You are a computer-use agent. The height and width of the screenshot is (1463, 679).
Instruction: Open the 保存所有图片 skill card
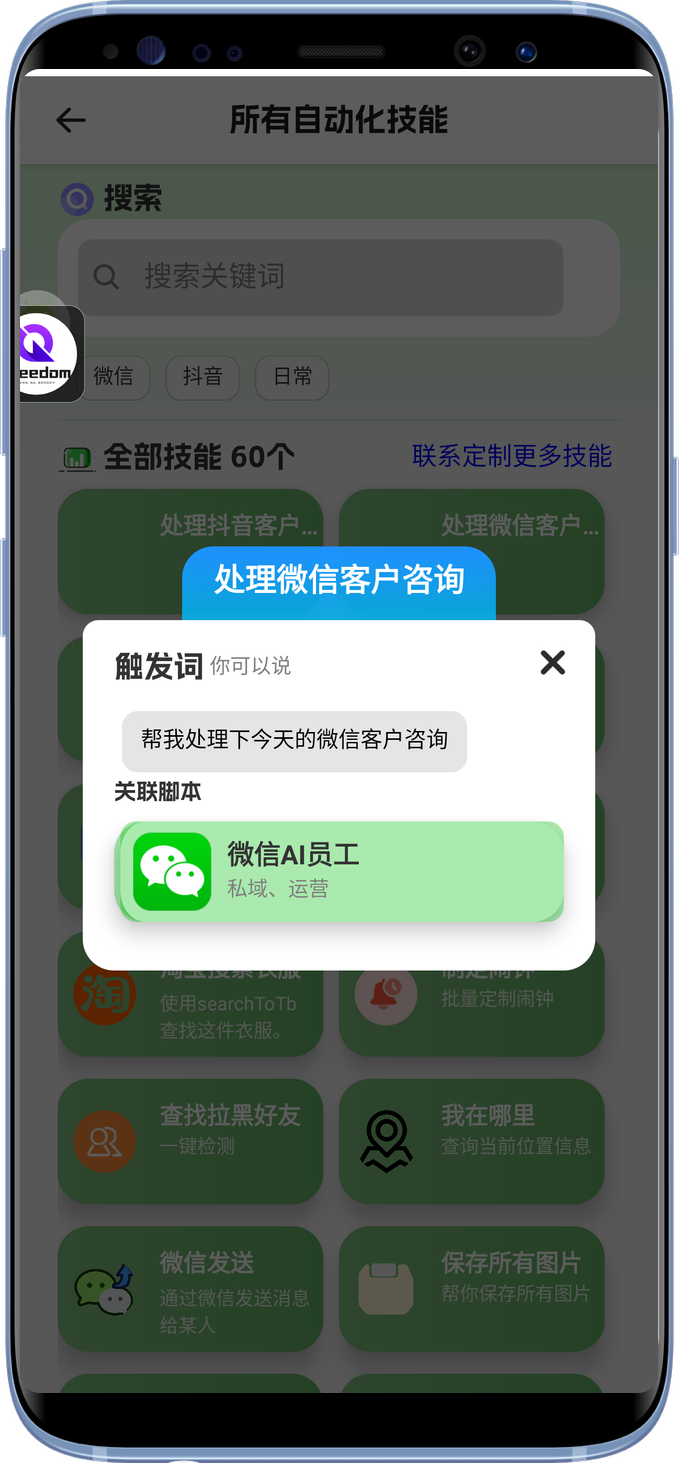(x=471, y=1288)
